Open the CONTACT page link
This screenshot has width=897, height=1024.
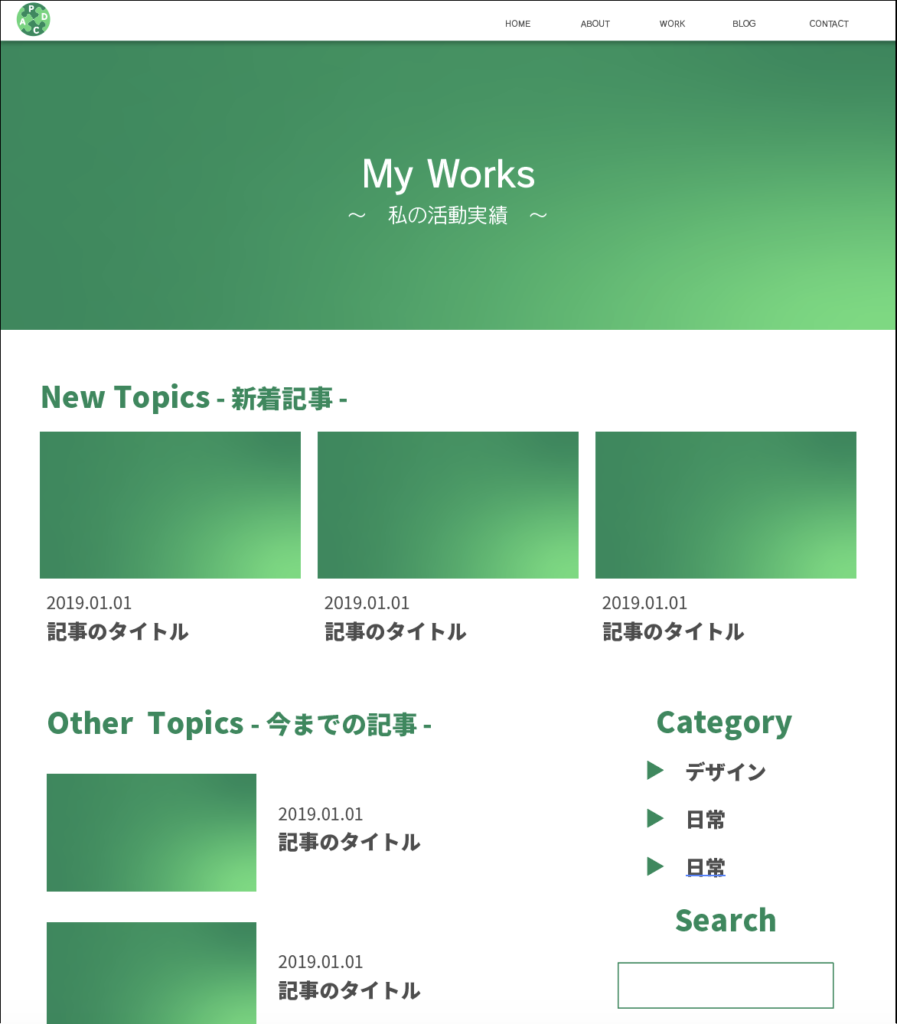[828, 24]
